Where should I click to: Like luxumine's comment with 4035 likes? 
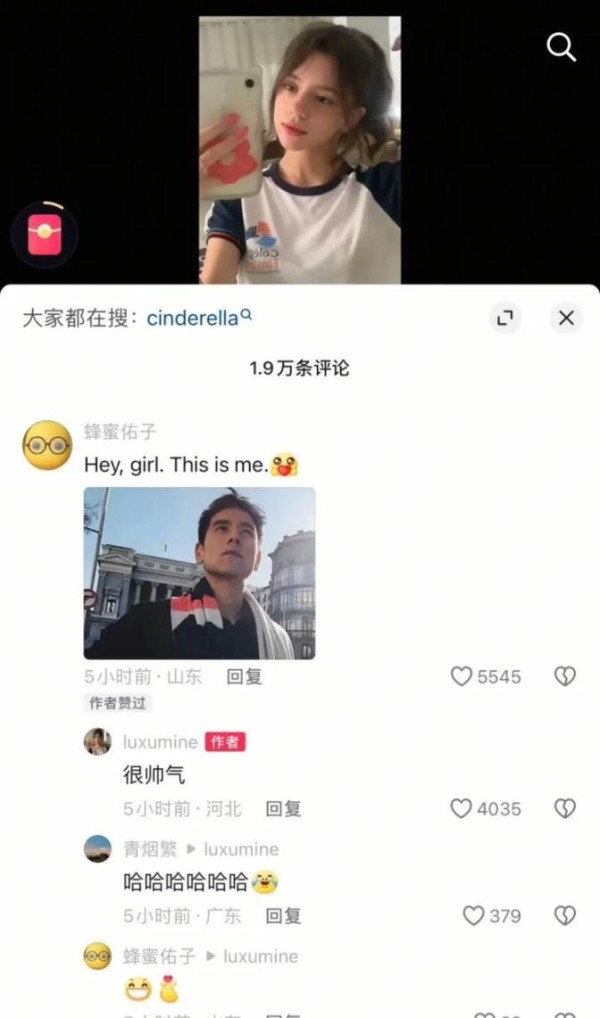coord(461,809)
